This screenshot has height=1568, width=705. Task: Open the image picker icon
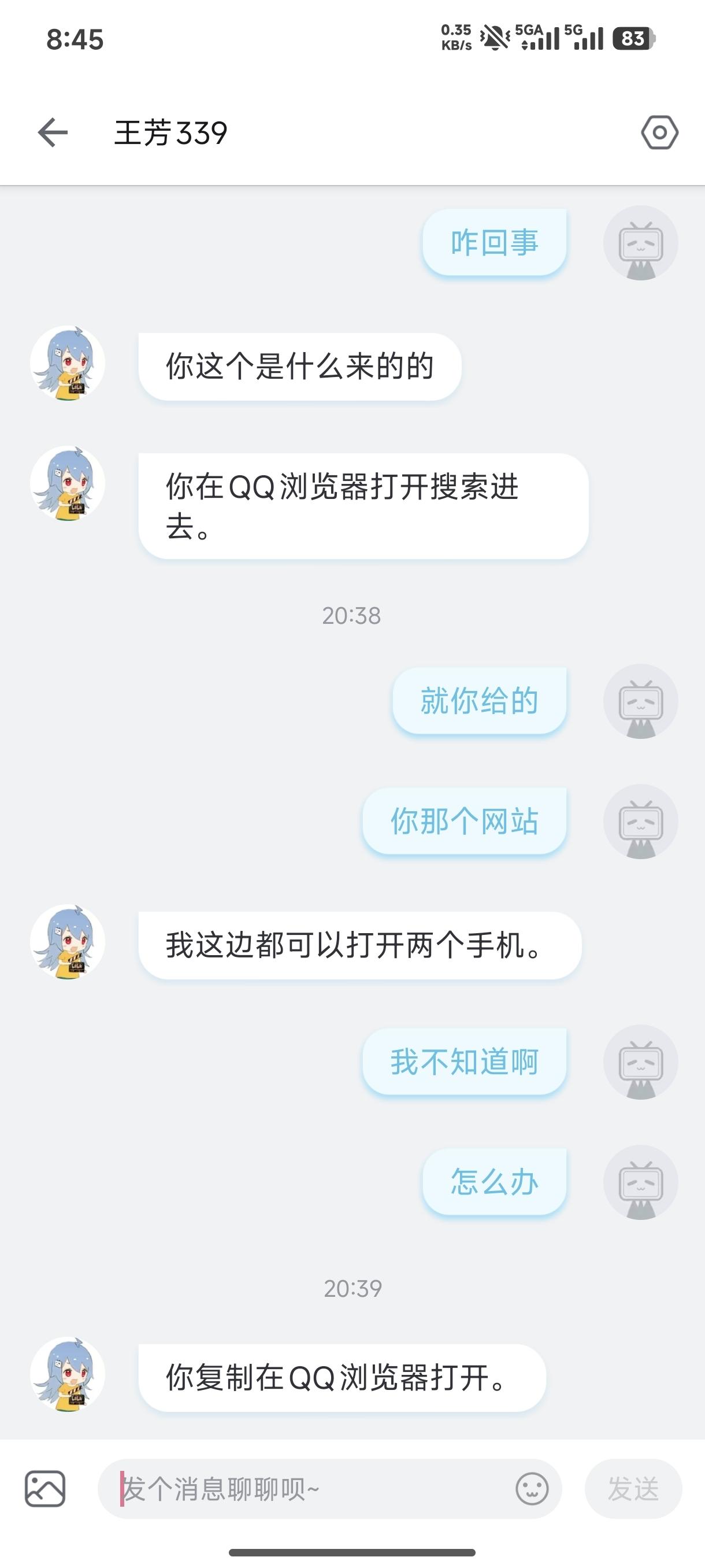45,1488
